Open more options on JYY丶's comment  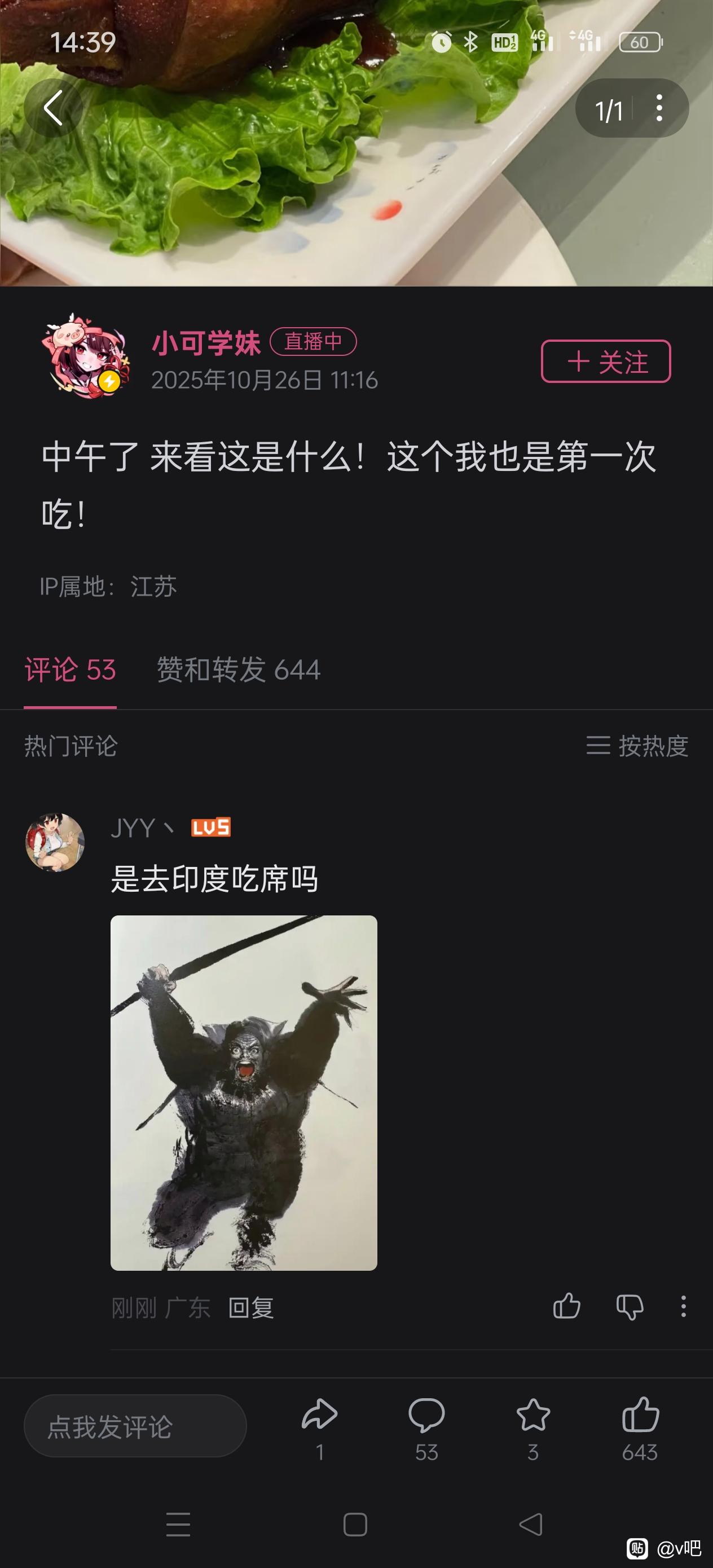684,1306
